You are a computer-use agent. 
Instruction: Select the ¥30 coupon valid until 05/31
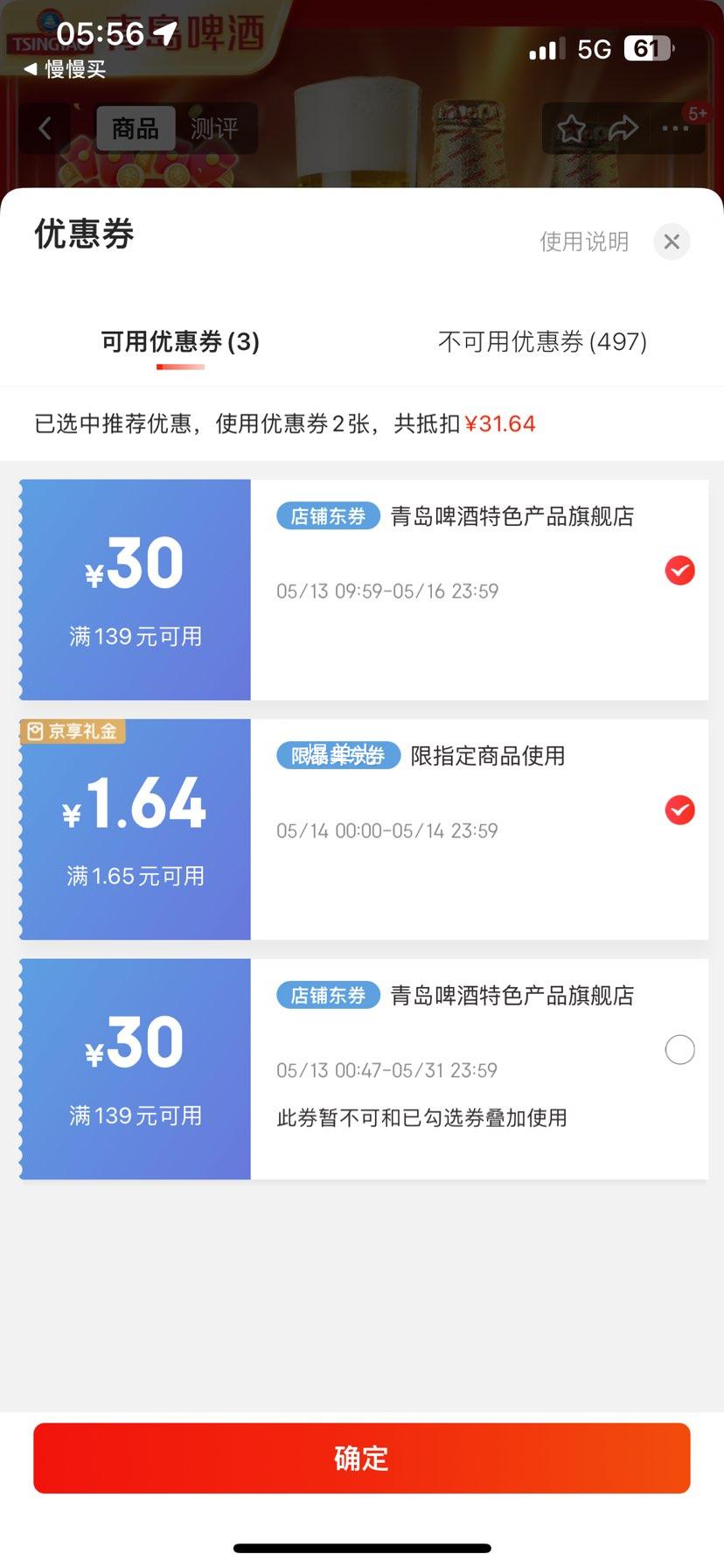click(679, 1049)
